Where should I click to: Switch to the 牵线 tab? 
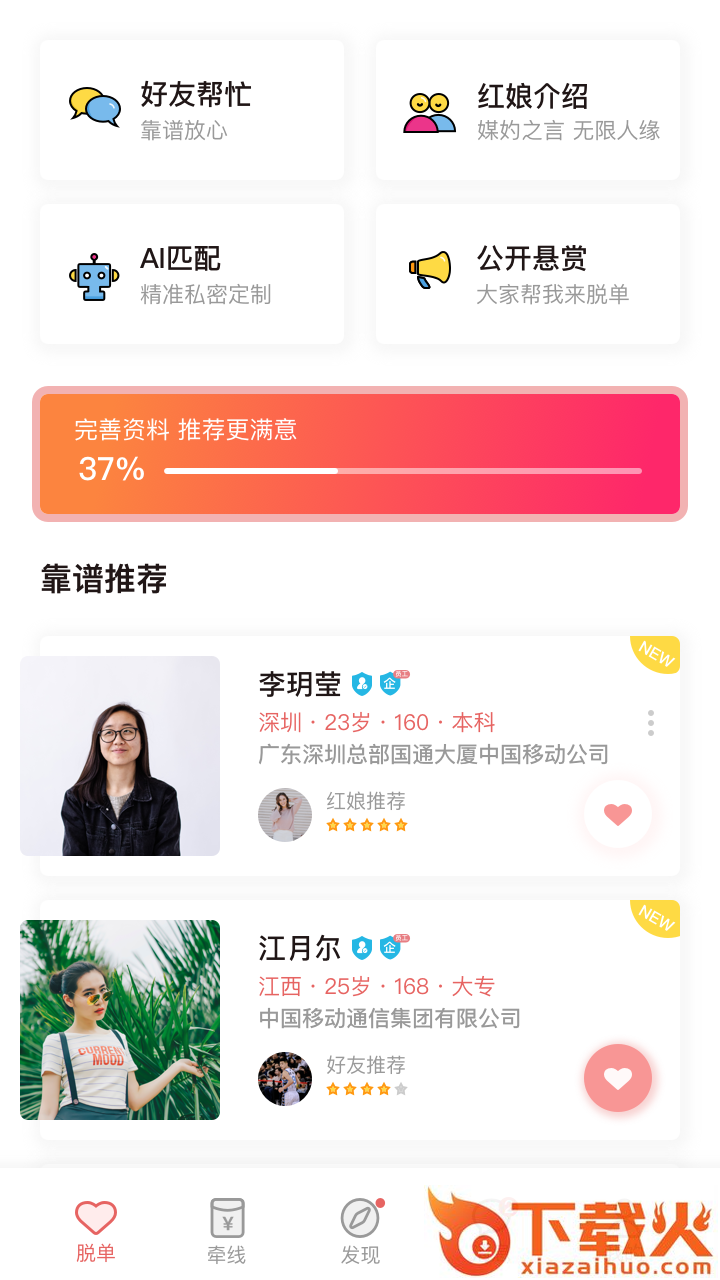point(227,1230)
